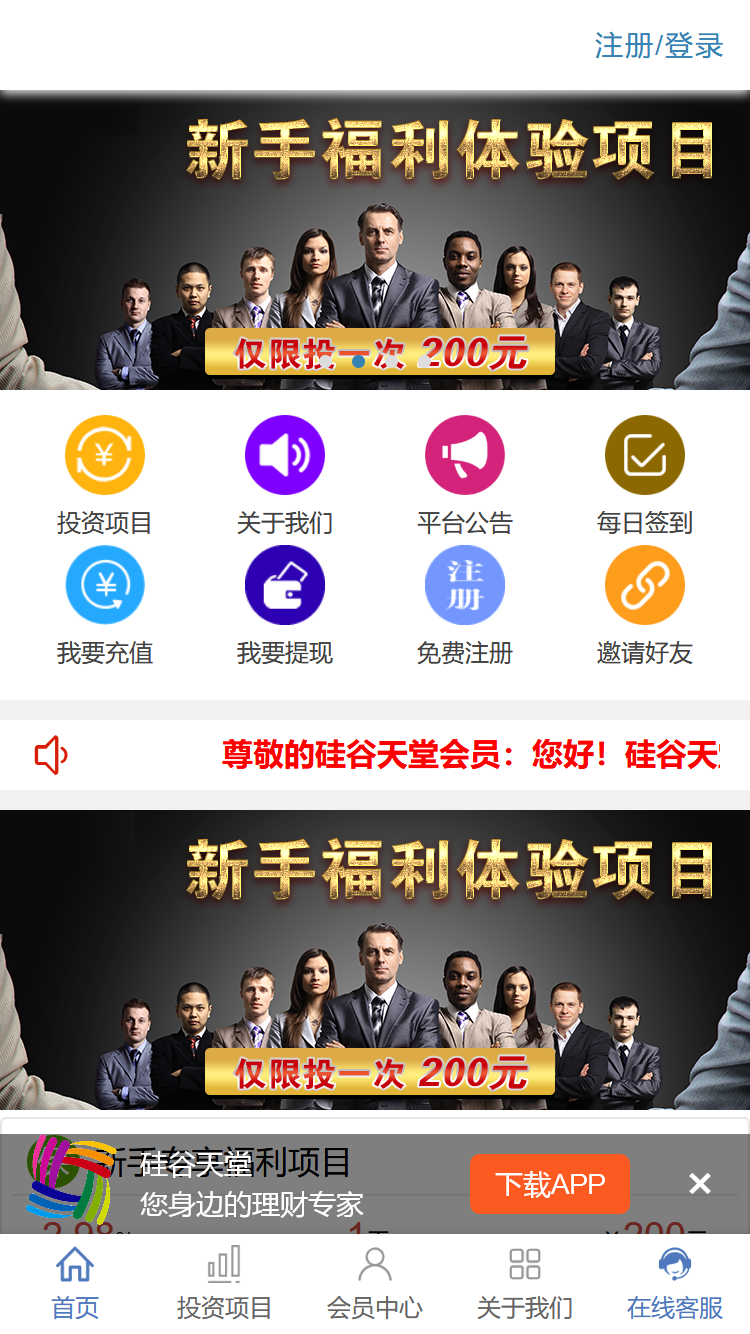The height and width of the screenshot is (1334, 750).
Task: Dismiss the download app banner
Action: (x=700, y=1184)
